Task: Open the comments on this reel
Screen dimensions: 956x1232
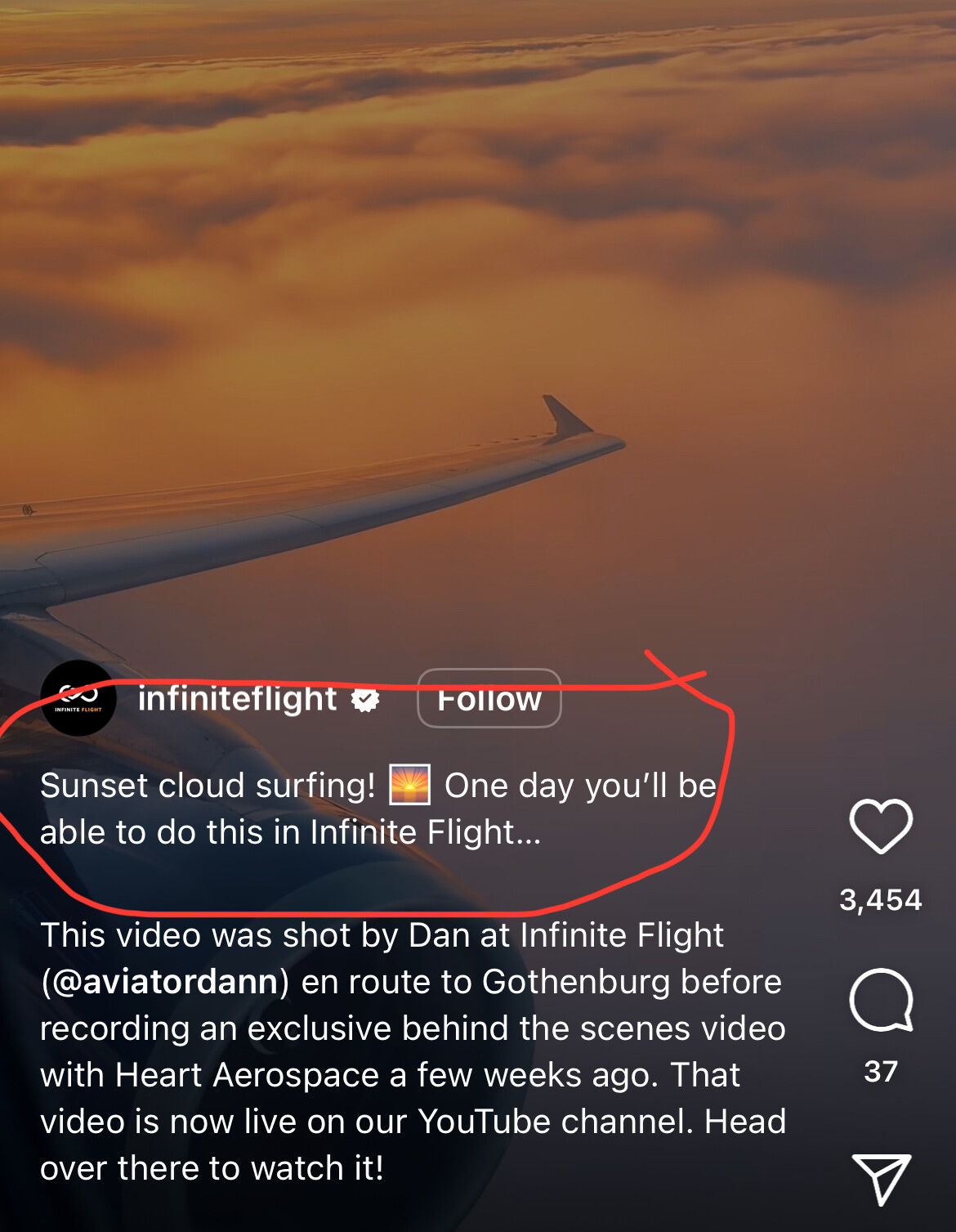Action: 880,1001
